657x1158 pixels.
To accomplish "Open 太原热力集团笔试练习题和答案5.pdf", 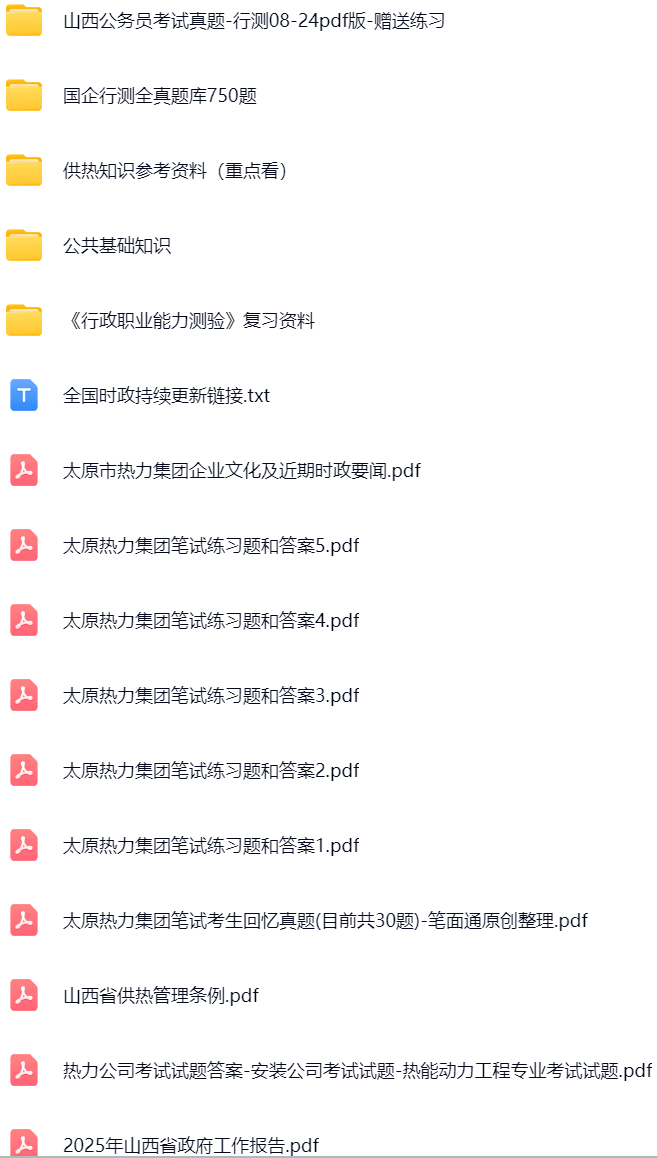I will coord(210,546).
